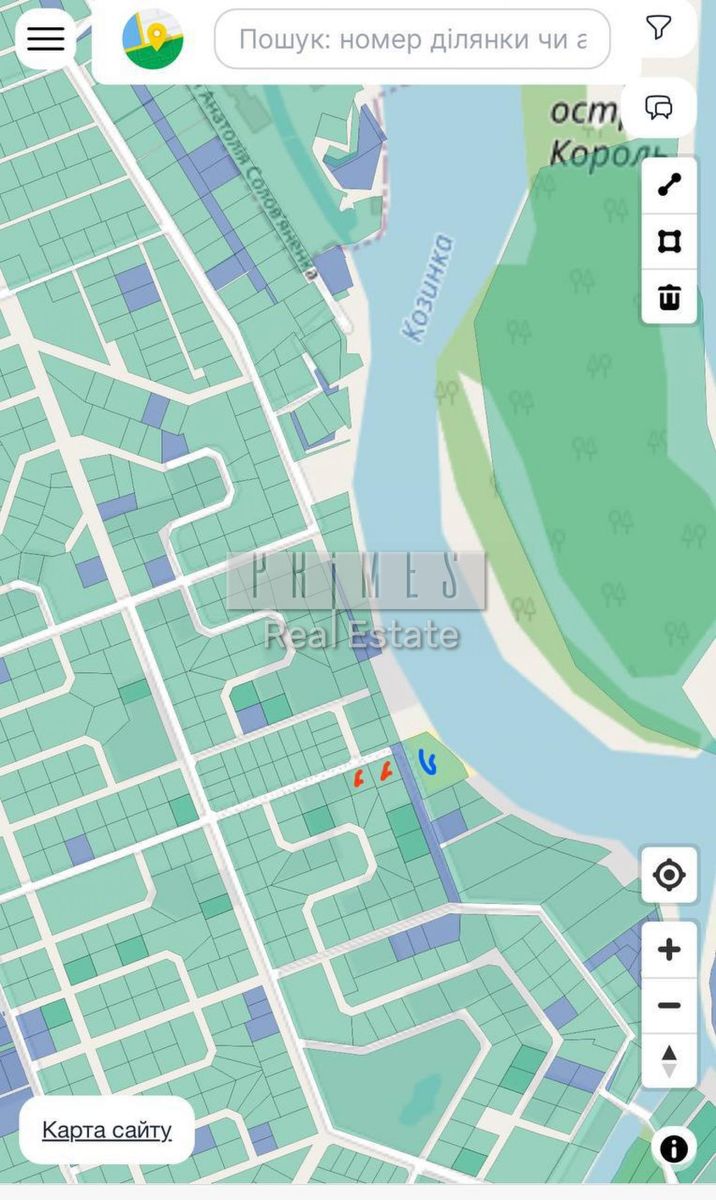Focus the parcel number search field
This screenshot has height=1200, width=716.
click(412, 40)
